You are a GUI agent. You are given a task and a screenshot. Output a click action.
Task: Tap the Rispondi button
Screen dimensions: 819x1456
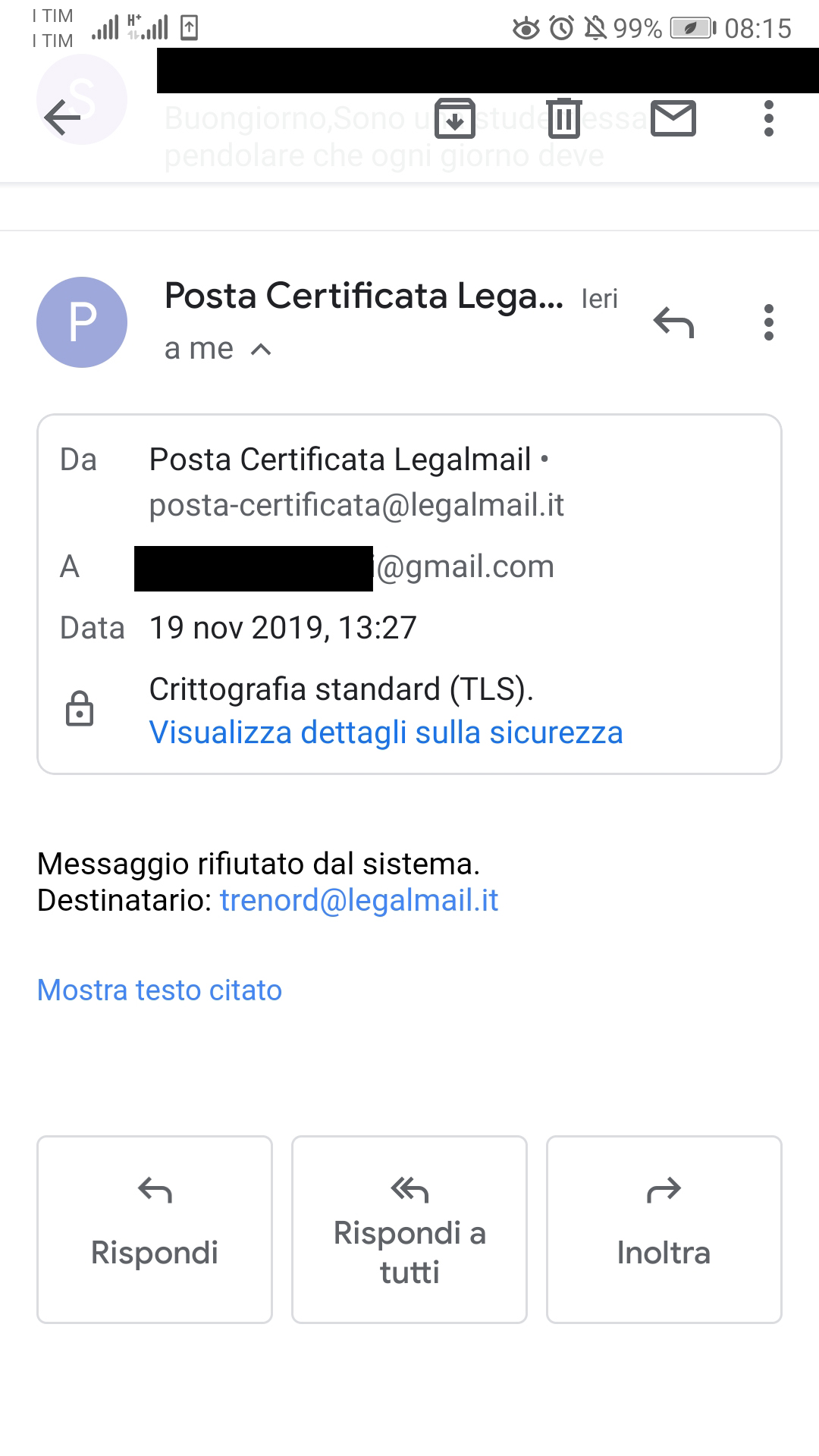155,1229
